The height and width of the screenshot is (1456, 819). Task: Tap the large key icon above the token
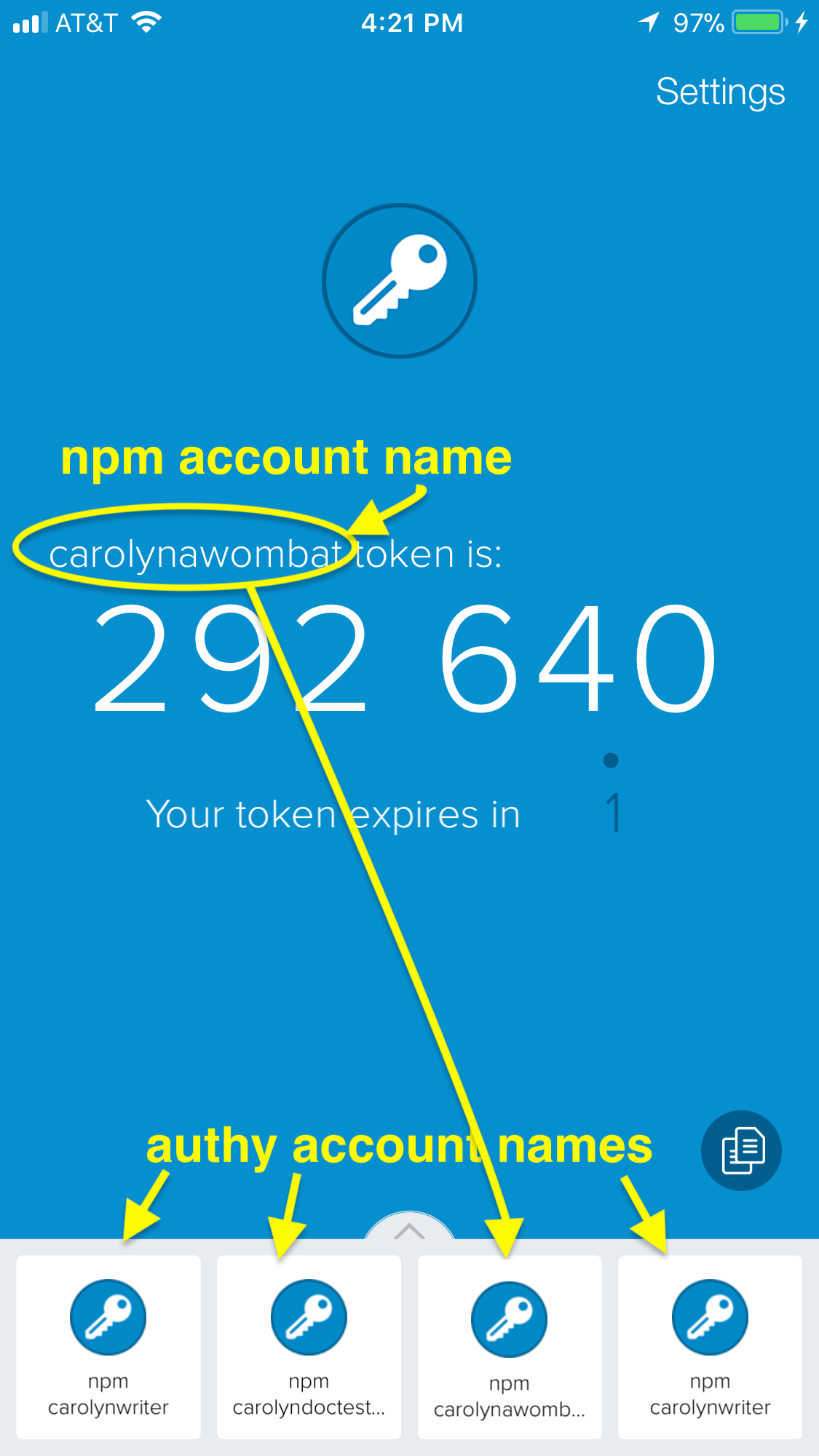point(399,282)
